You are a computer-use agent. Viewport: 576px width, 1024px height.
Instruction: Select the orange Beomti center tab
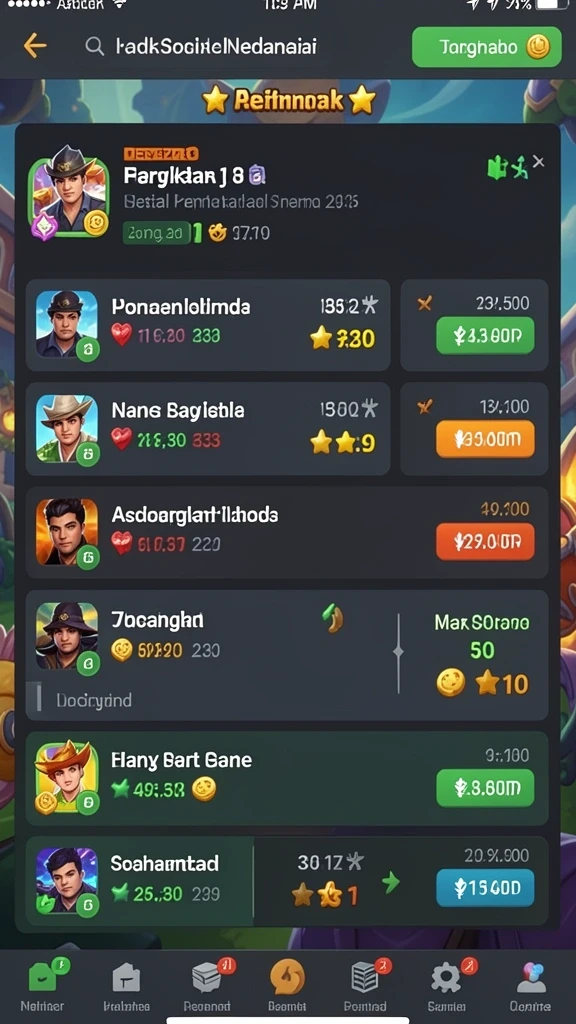tap(287, 985)
